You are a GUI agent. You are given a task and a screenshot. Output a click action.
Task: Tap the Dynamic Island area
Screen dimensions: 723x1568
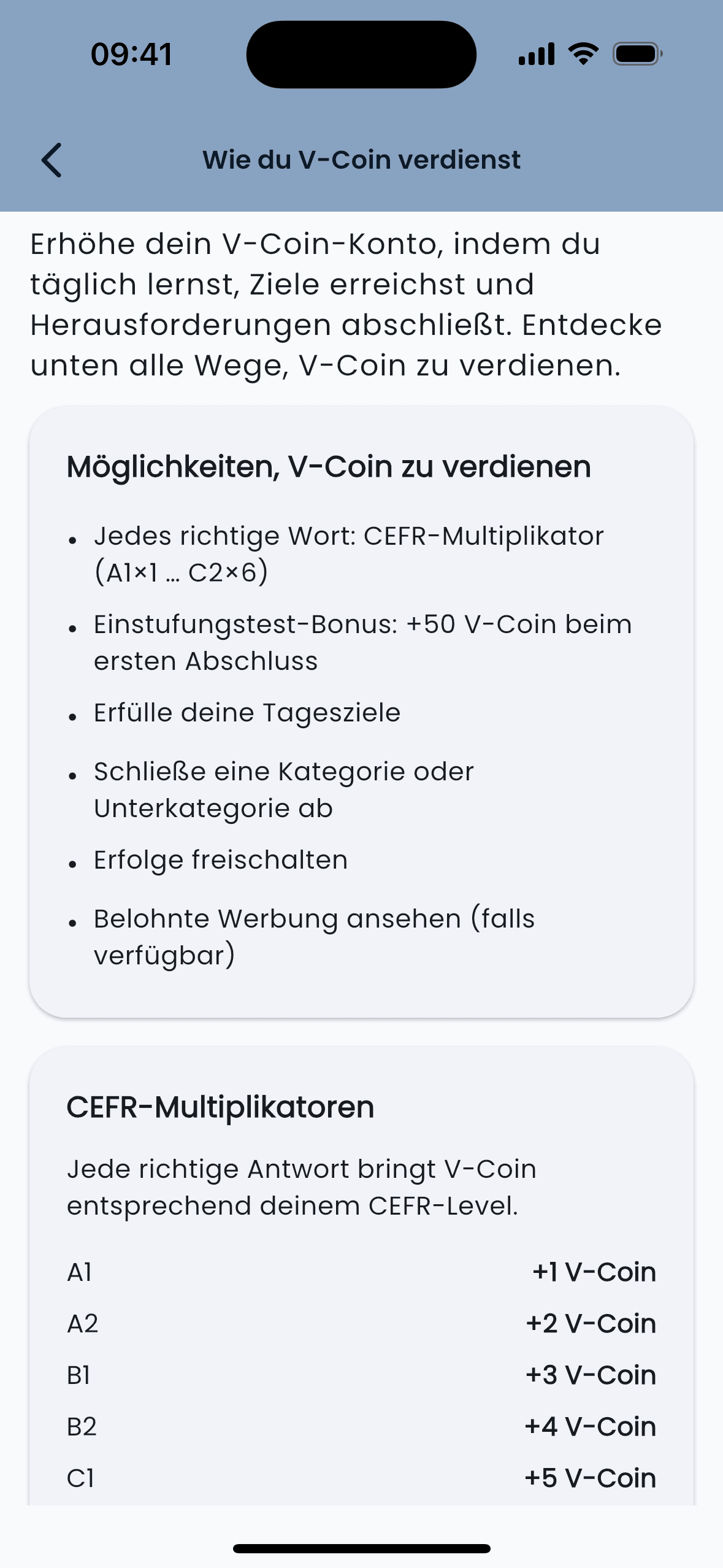coord(361,53)
